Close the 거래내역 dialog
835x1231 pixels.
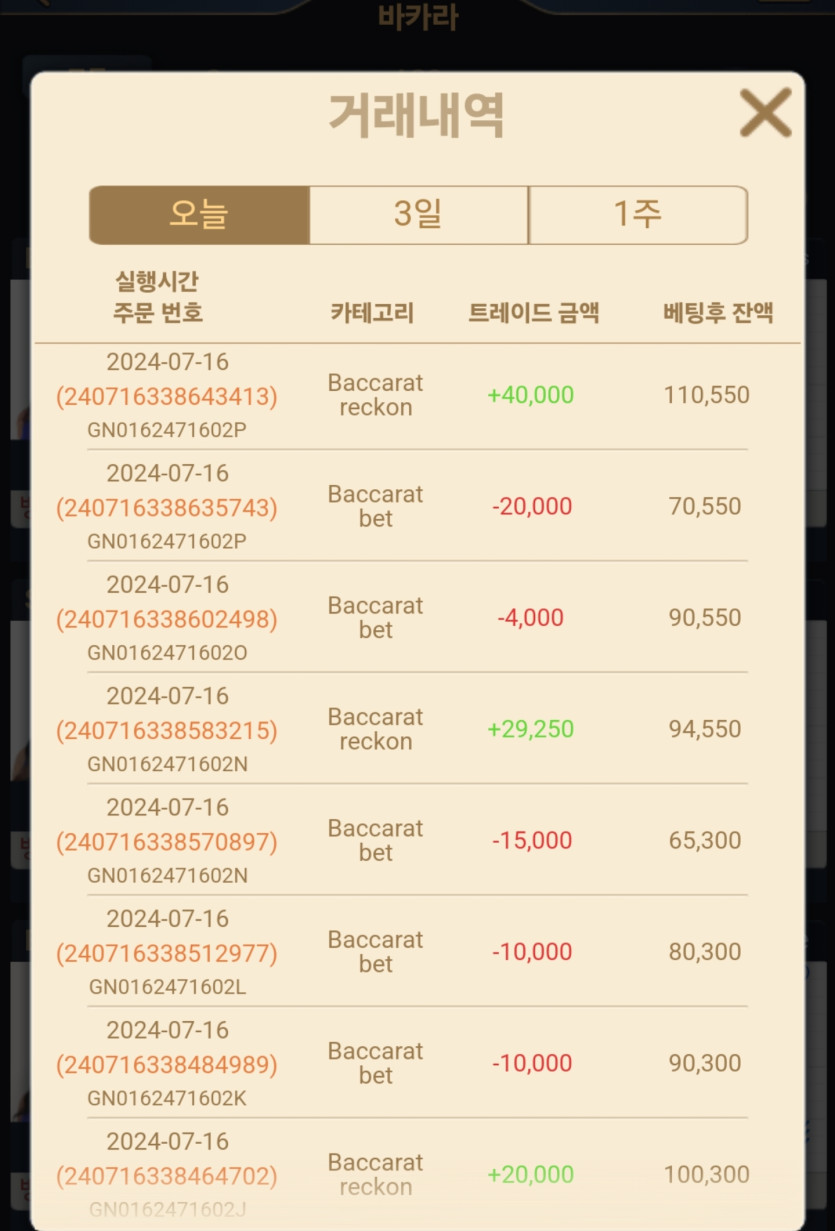pyautogui.click(x=765, y=112)
